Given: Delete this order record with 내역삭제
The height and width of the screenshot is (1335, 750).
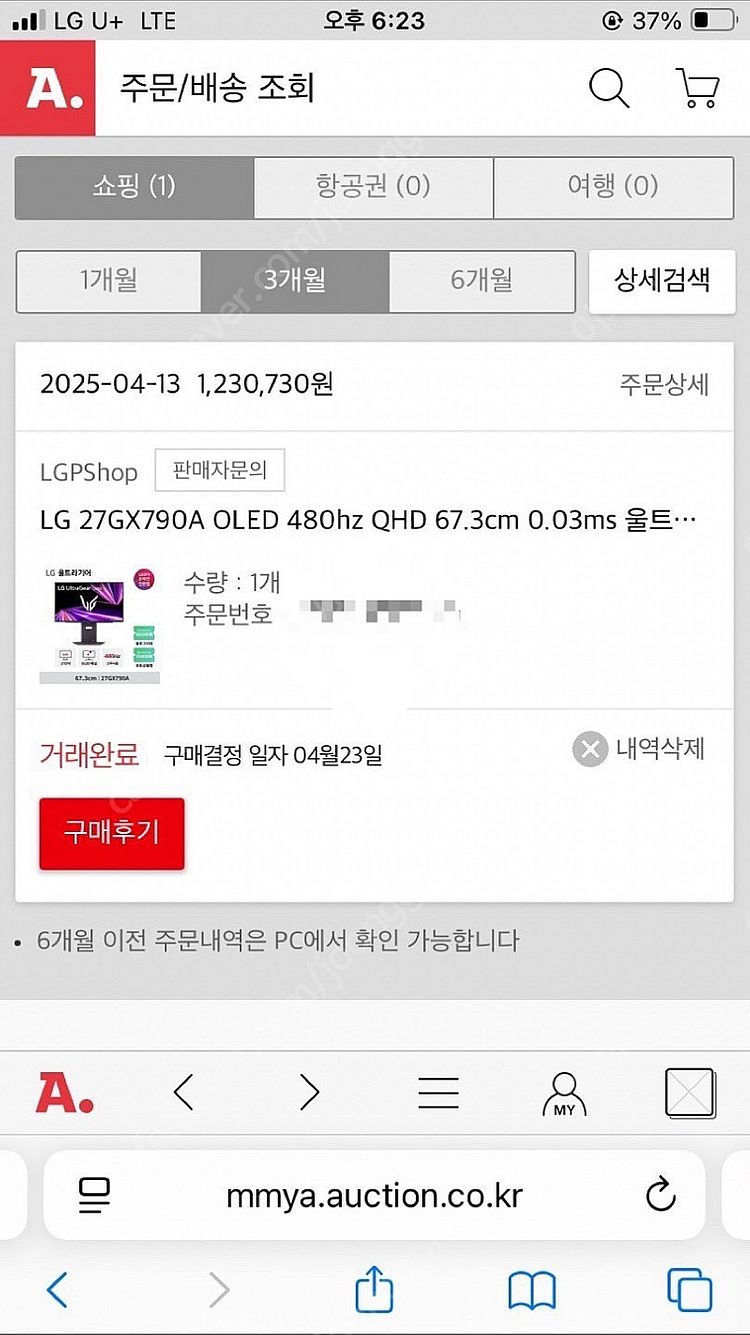Looking at the screenshot, I should (640, 749).
